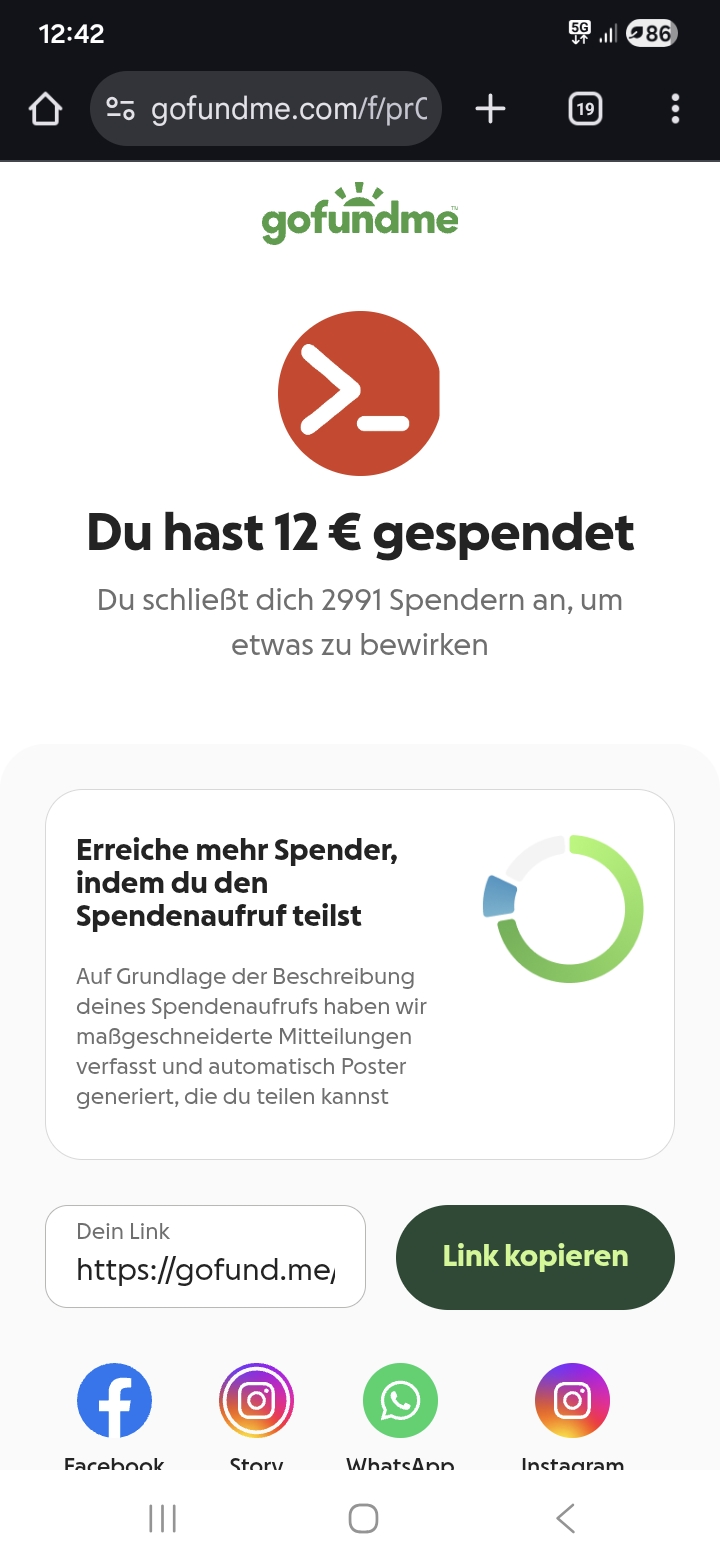Image resolution: width=720 pixels, height=1560 pixels.
Task: Share the fundraiser on Instagram
Action: click(x=572, y=1402)
